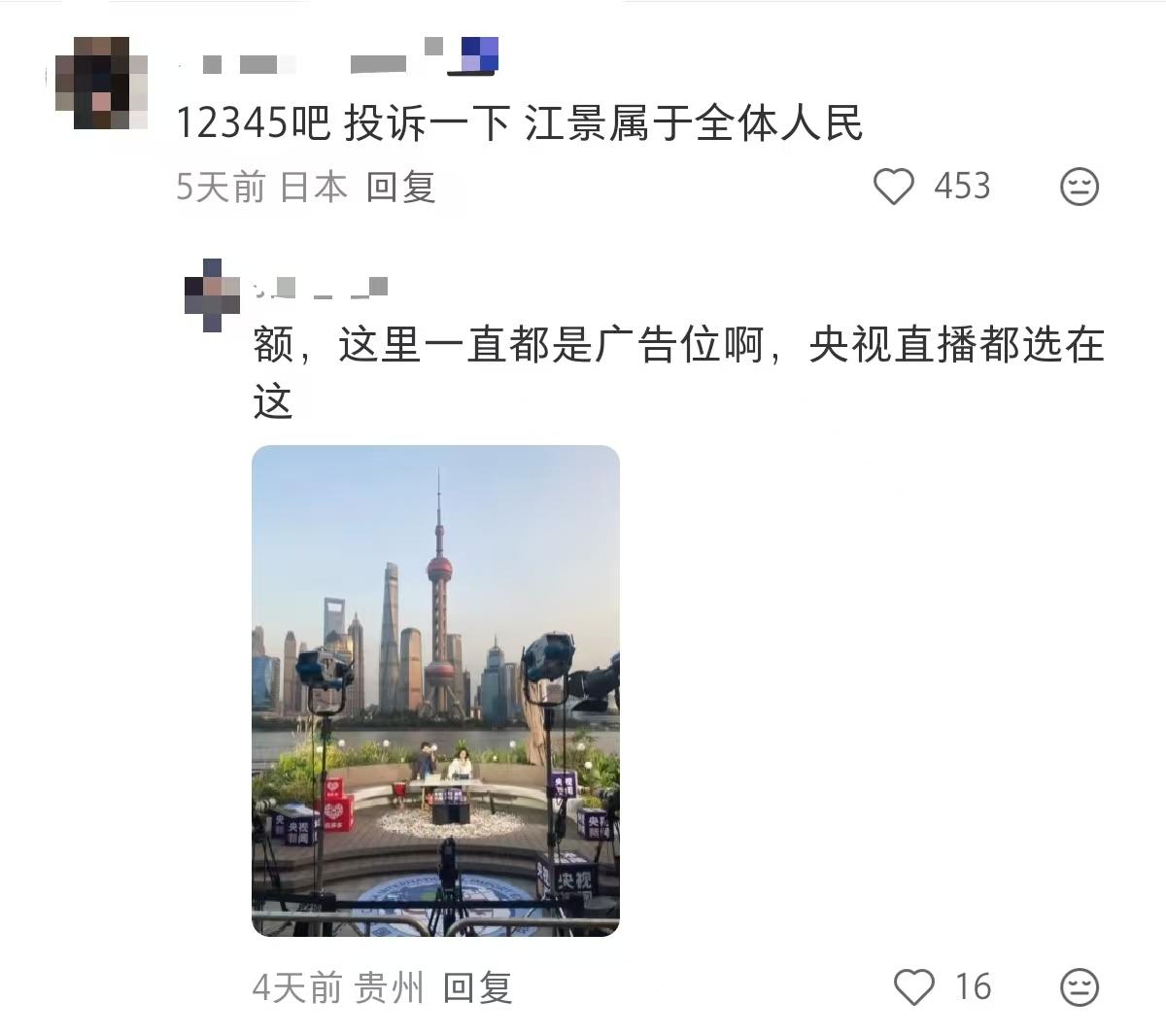The height and width of the screenshot is (1036, 1166).
Task: Reply to the 5天前 日本 comment
Action: [x=400, y=187]
